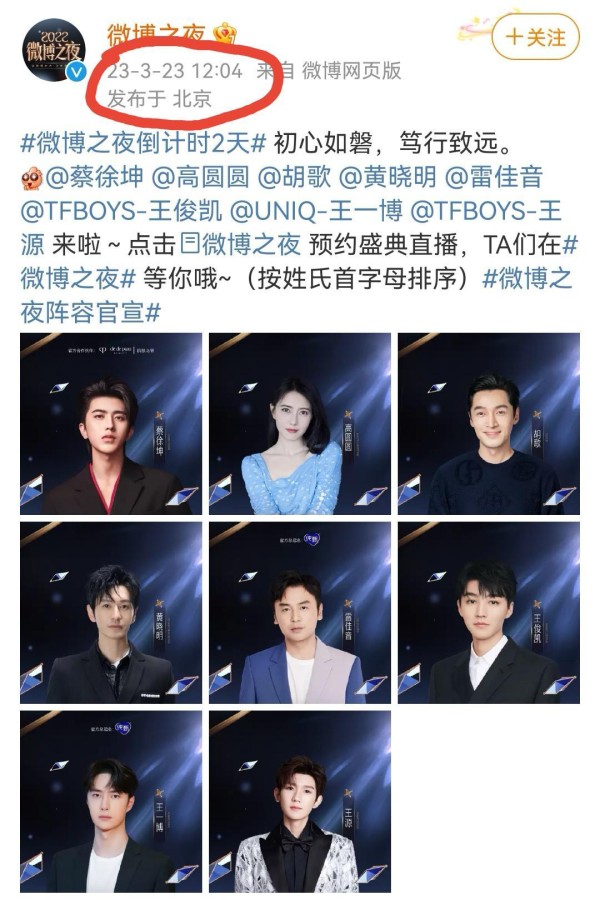This screenshot has width=600, height=900.
Task: View the 蔡徐坤 poster image
Action: point(111,424)
